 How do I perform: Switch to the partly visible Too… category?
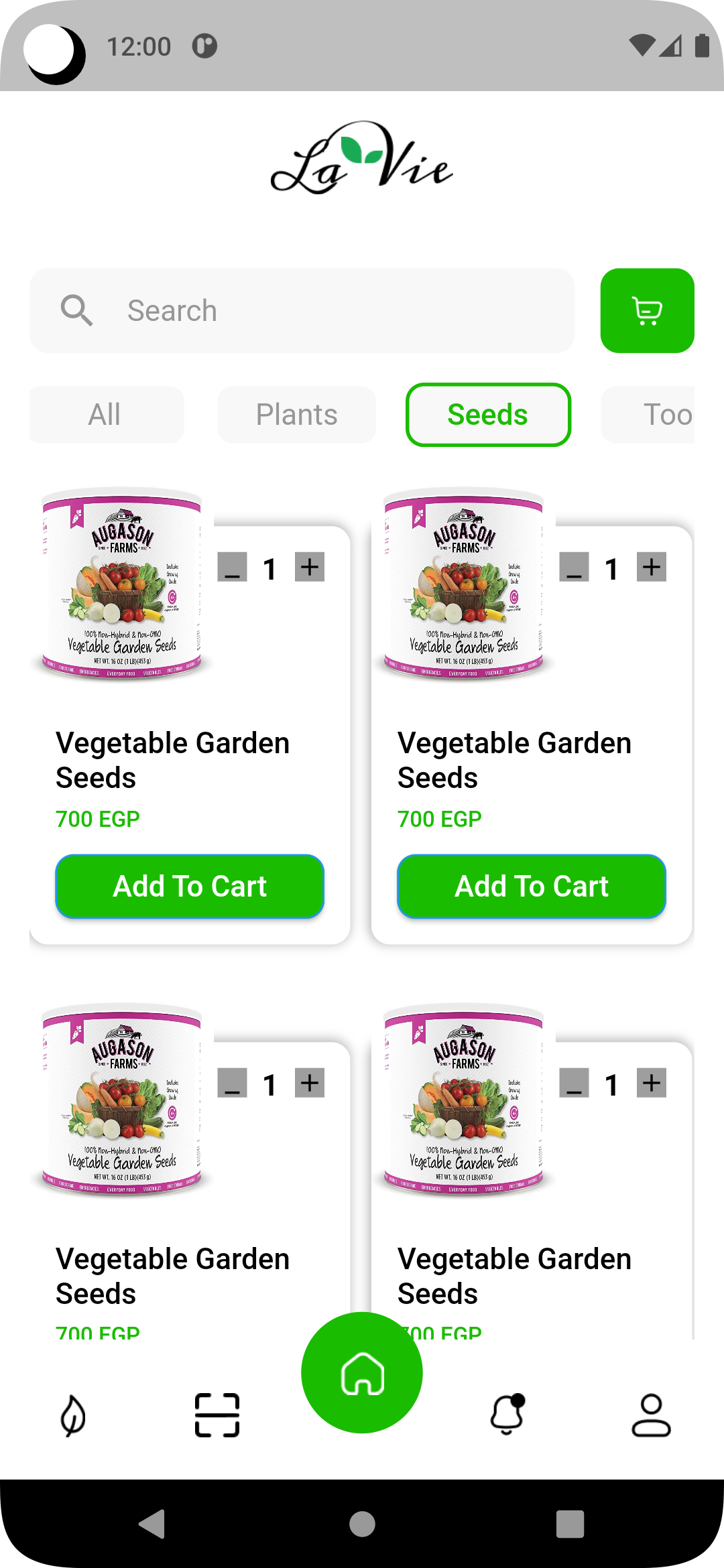(654, 415)
